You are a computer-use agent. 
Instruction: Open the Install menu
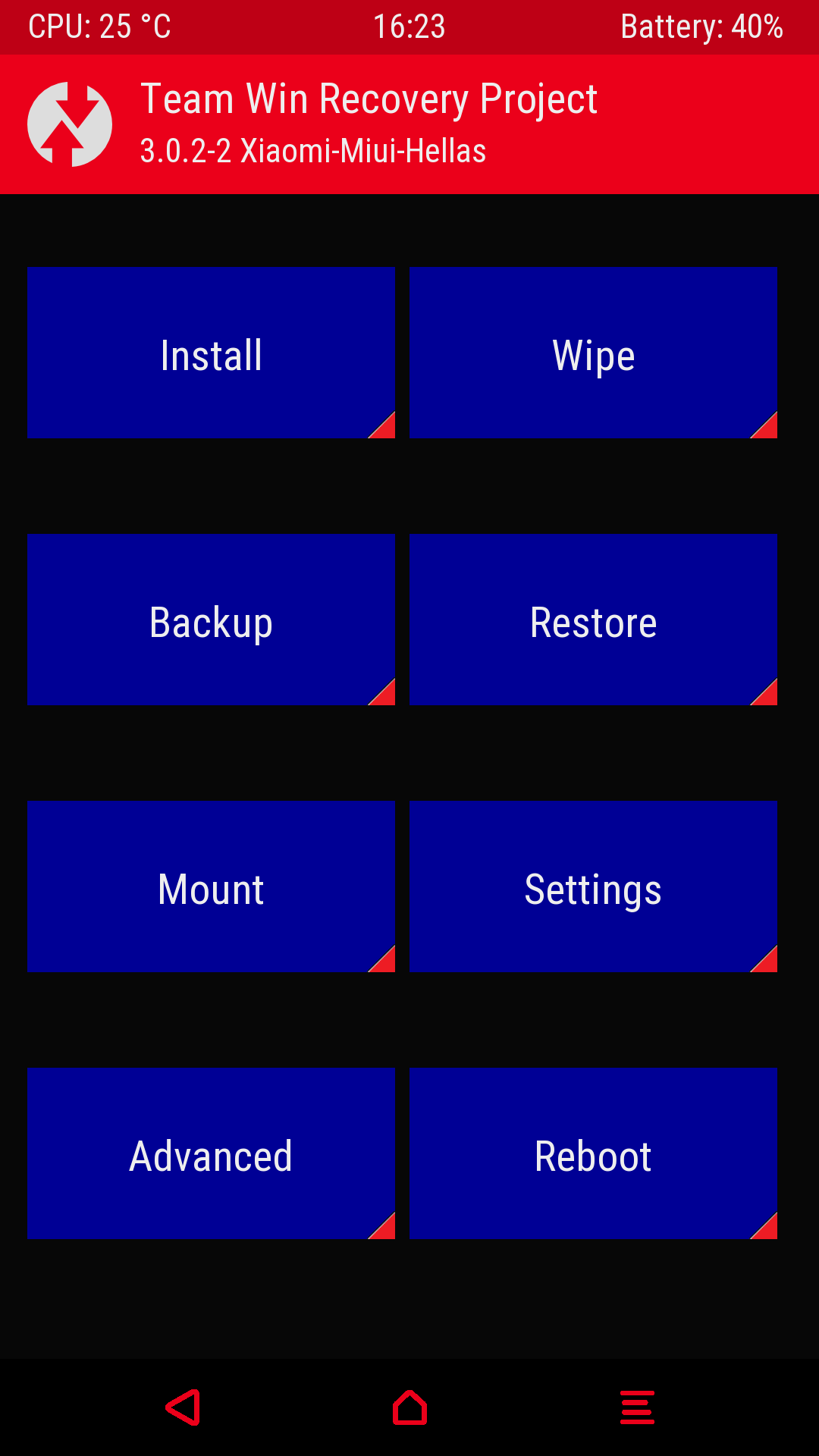click(211, 353)
